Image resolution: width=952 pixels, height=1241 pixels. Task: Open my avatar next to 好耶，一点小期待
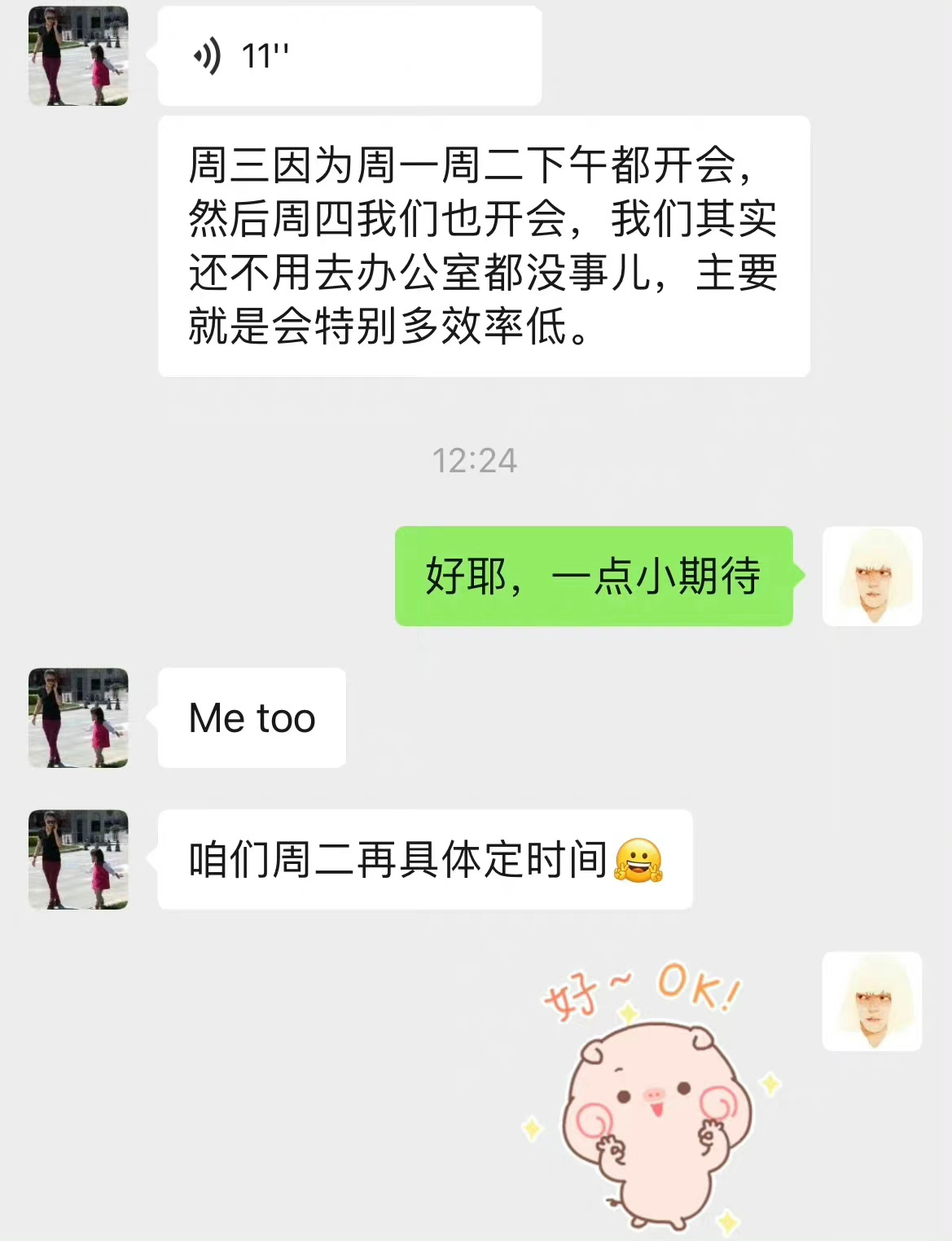tap(872, 576)
